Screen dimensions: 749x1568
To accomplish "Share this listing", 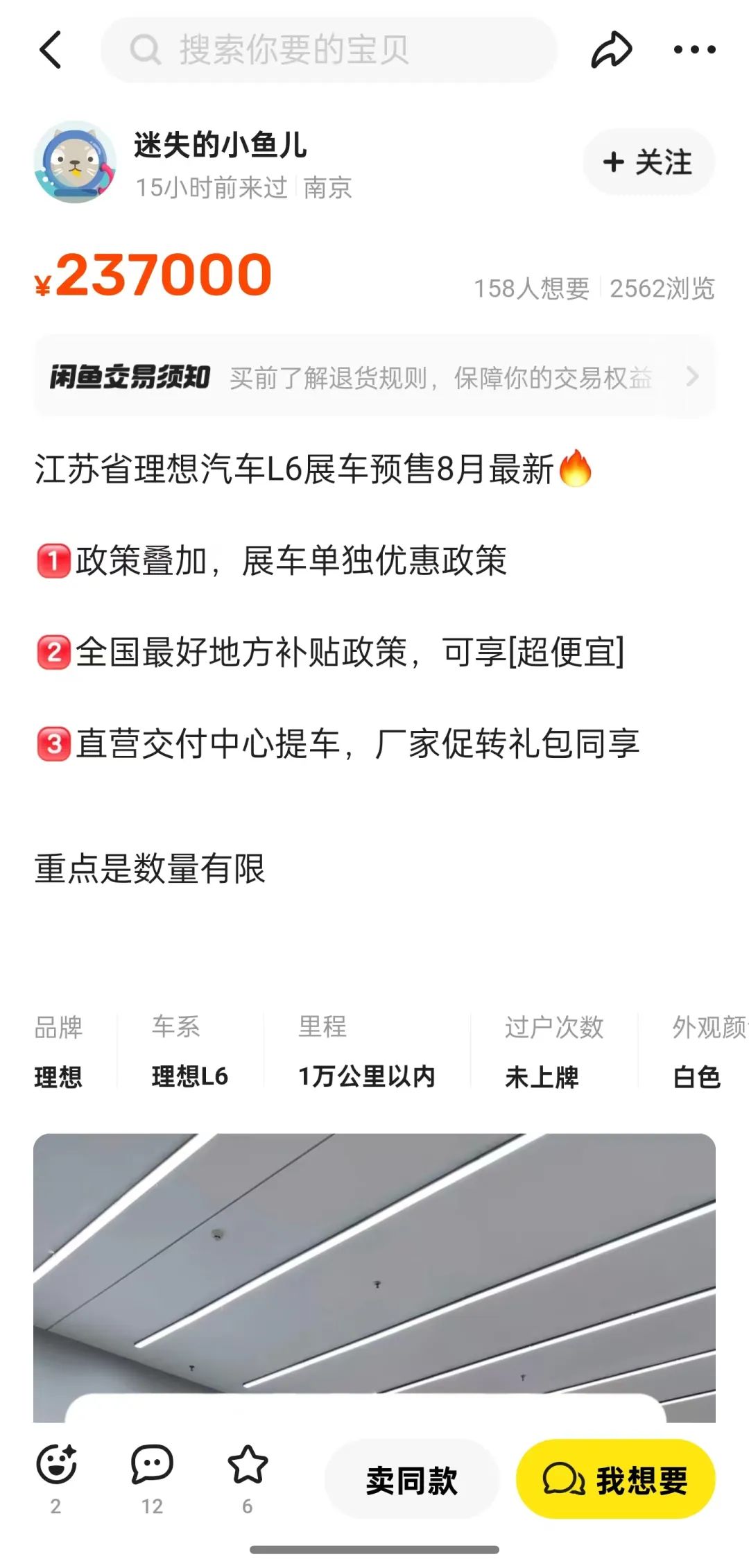I will (x=611, y=50).
